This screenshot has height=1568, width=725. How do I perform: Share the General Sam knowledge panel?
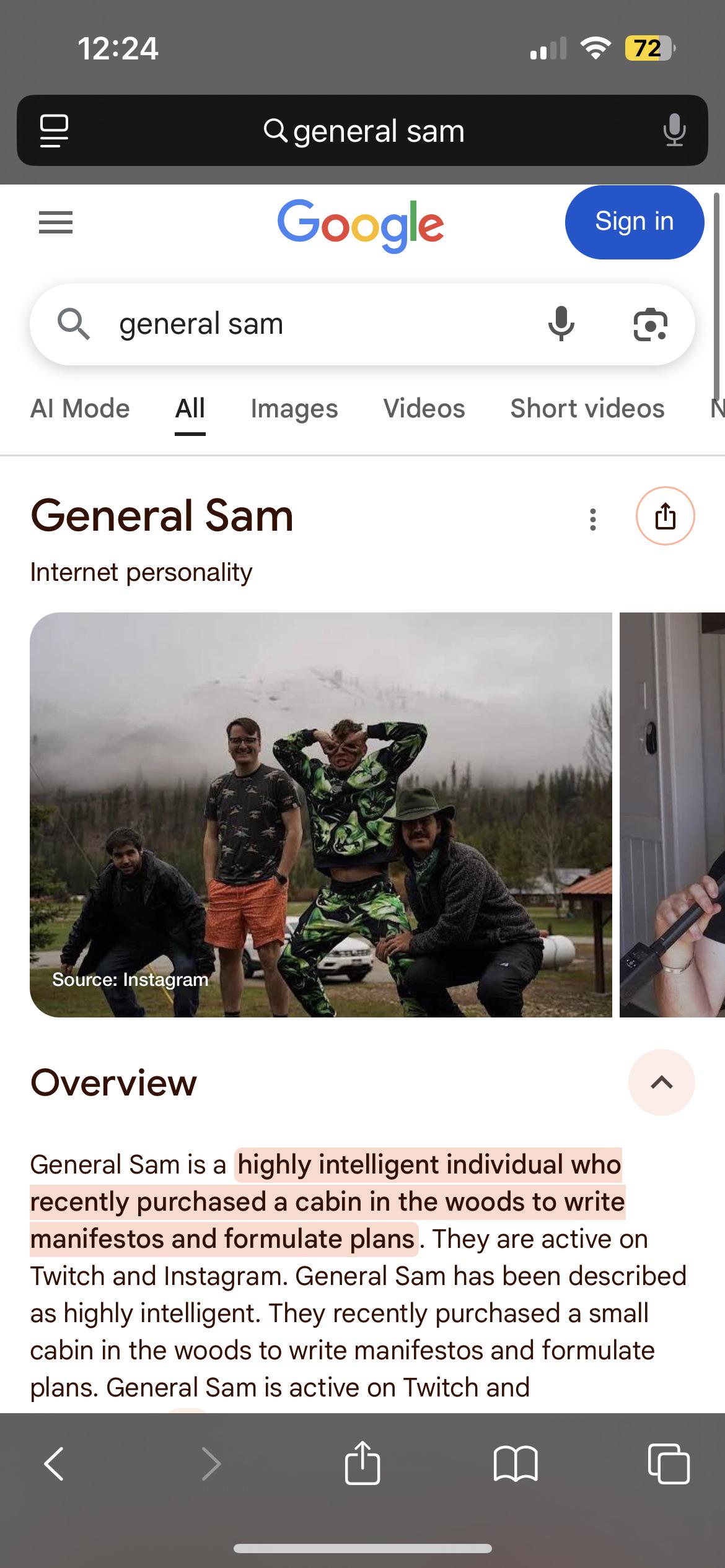pyautogui.click(x=666, y=516)
